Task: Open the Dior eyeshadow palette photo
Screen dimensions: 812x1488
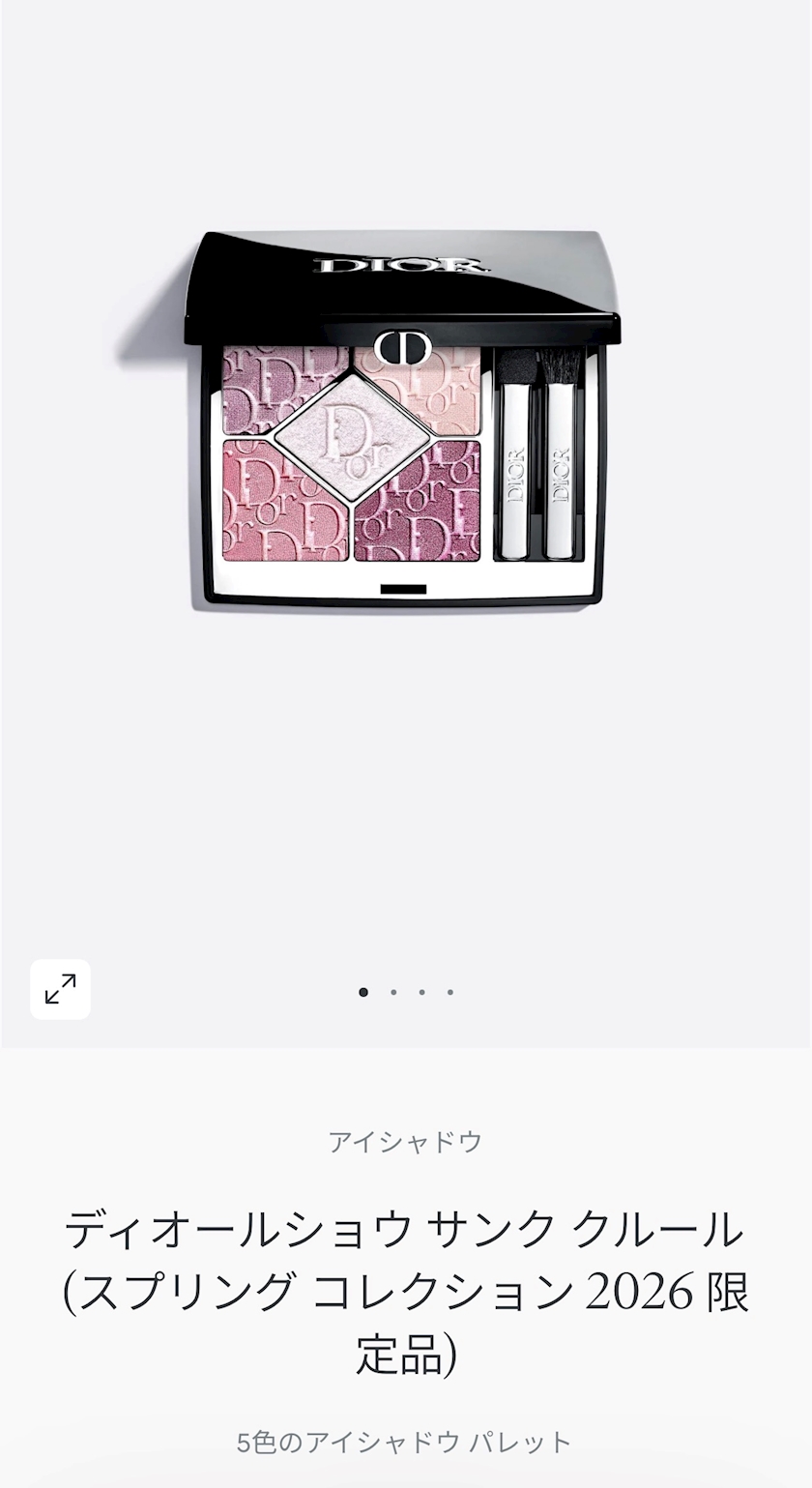Action: [x=404, y=421]
